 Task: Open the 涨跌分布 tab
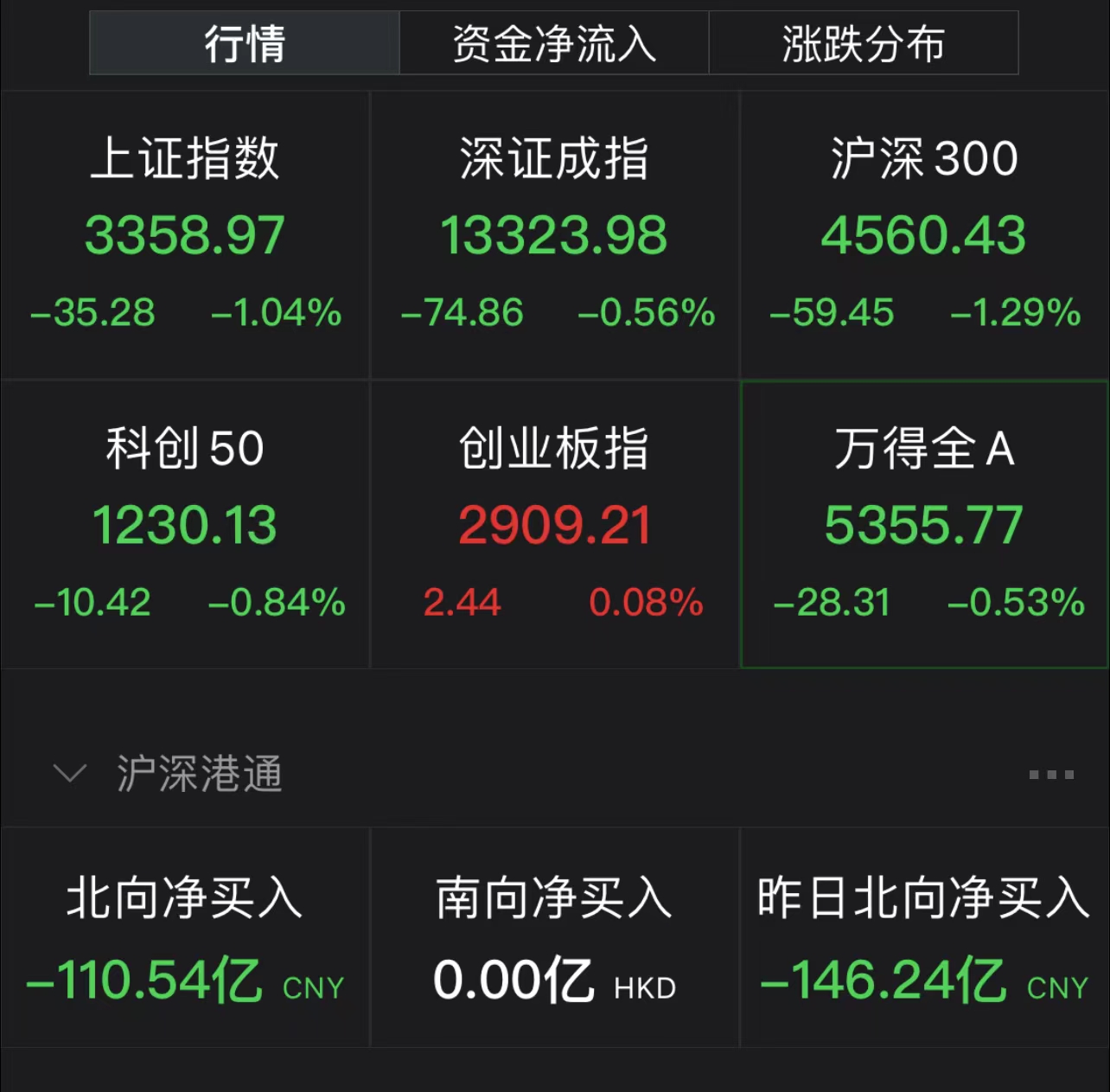point(863,43)
